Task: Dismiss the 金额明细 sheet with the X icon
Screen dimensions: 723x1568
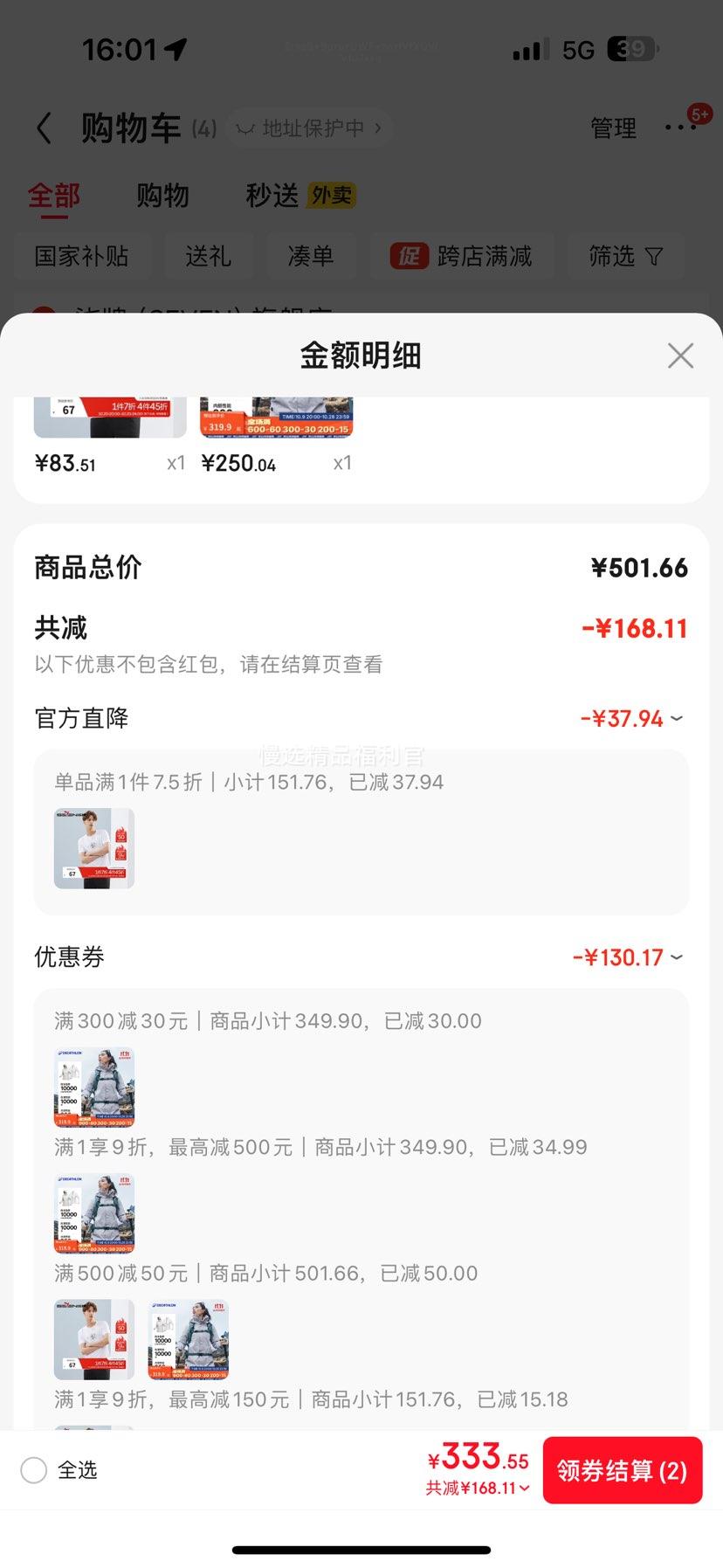Action: [680, 356]
